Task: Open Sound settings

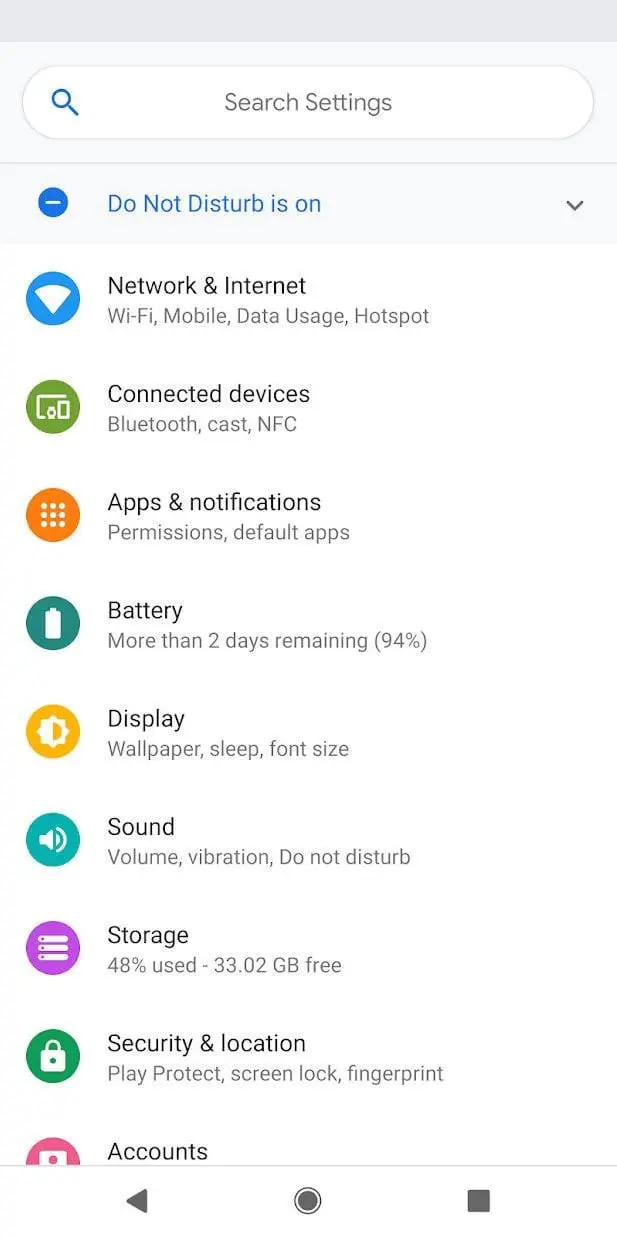Action: (x=308, y=840)
